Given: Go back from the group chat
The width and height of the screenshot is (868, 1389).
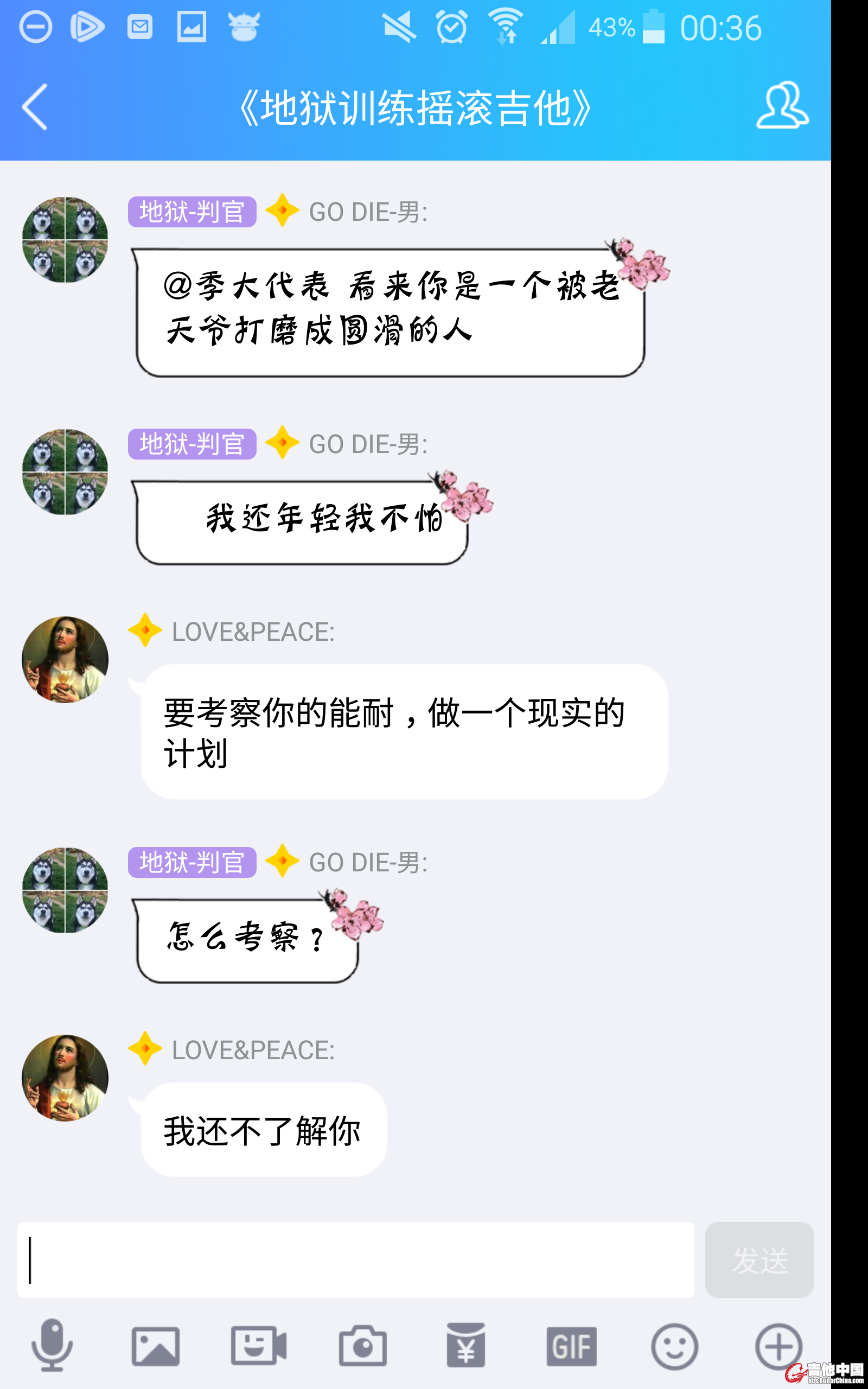Looking at the screenshot, I should click(x=34, y=107).
